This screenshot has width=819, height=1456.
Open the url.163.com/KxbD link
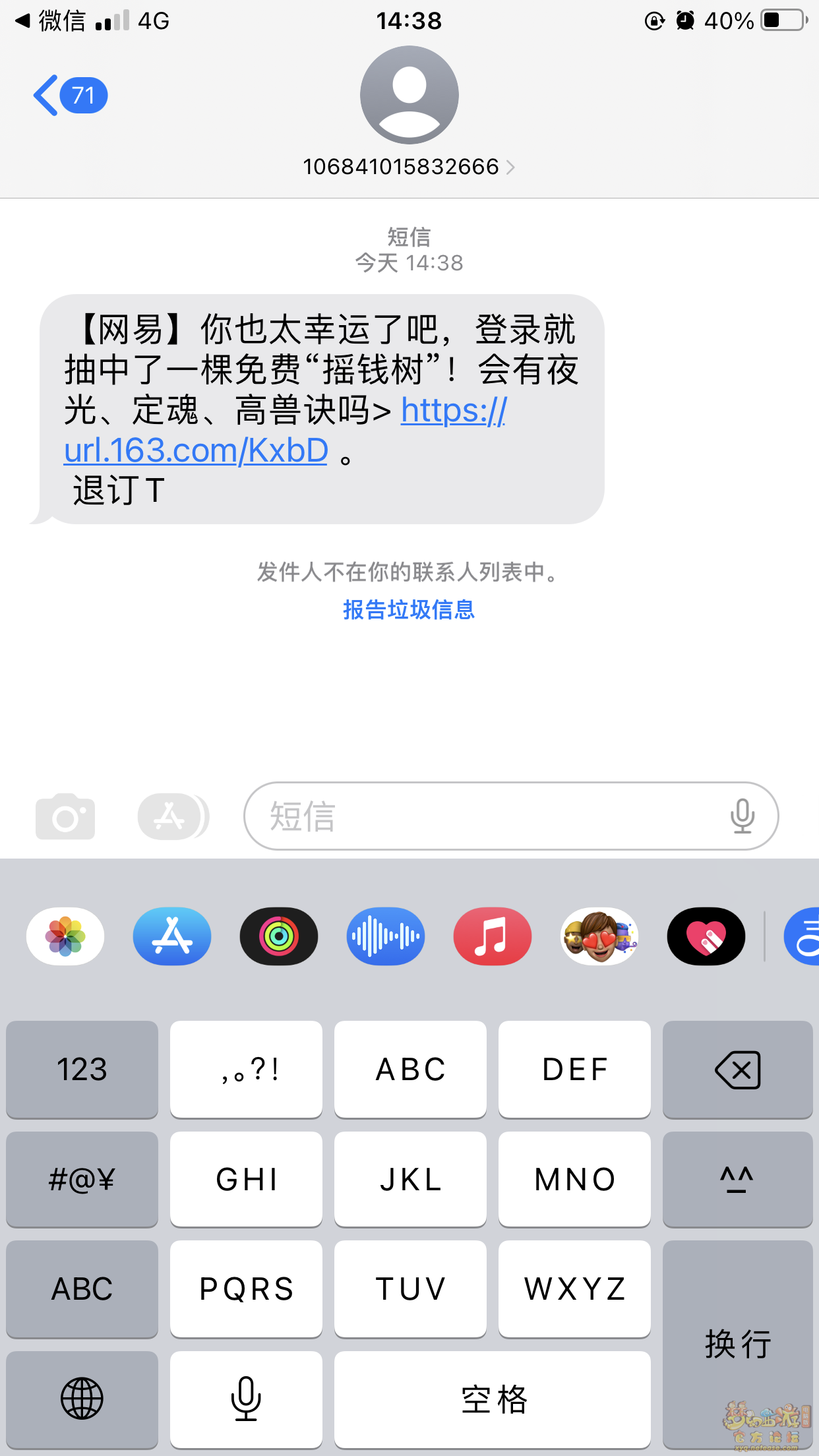196,451
